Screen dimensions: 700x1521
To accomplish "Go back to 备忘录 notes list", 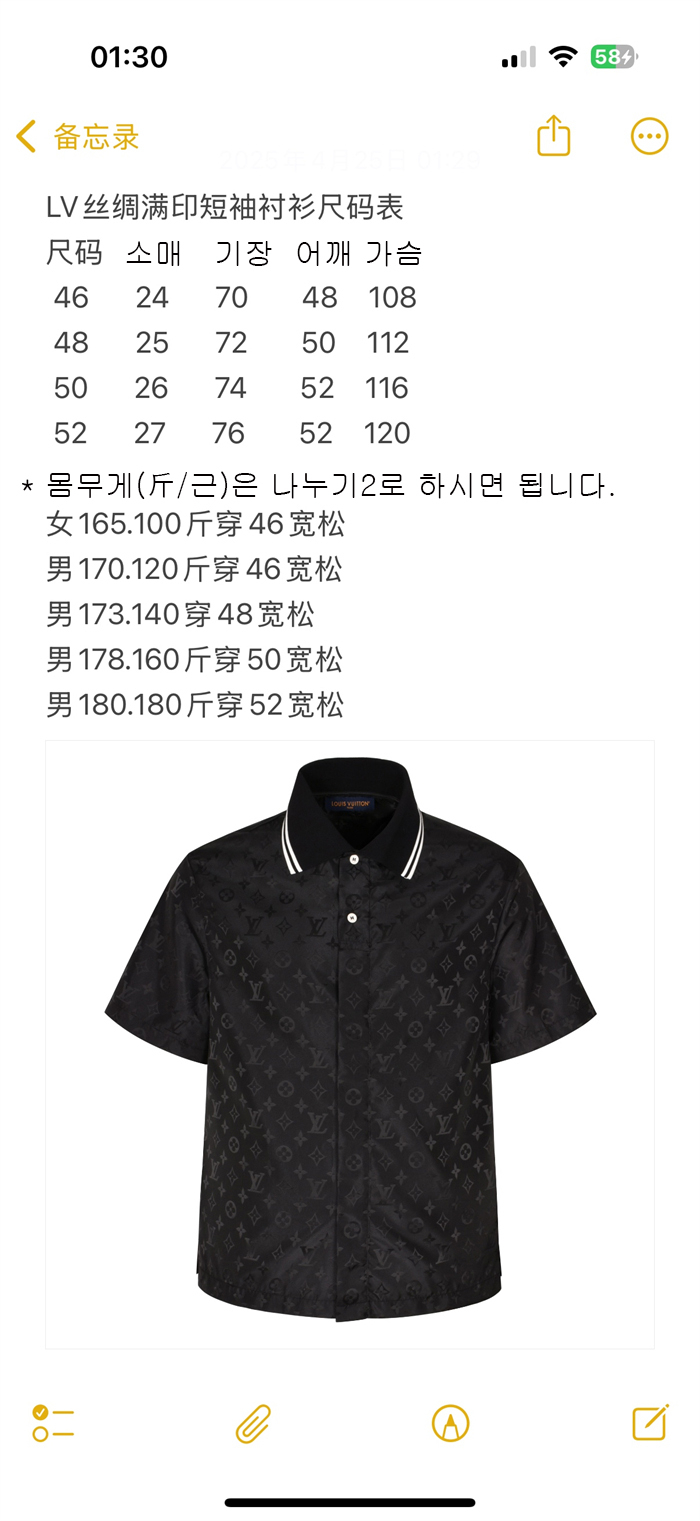I will pos(78,137).
